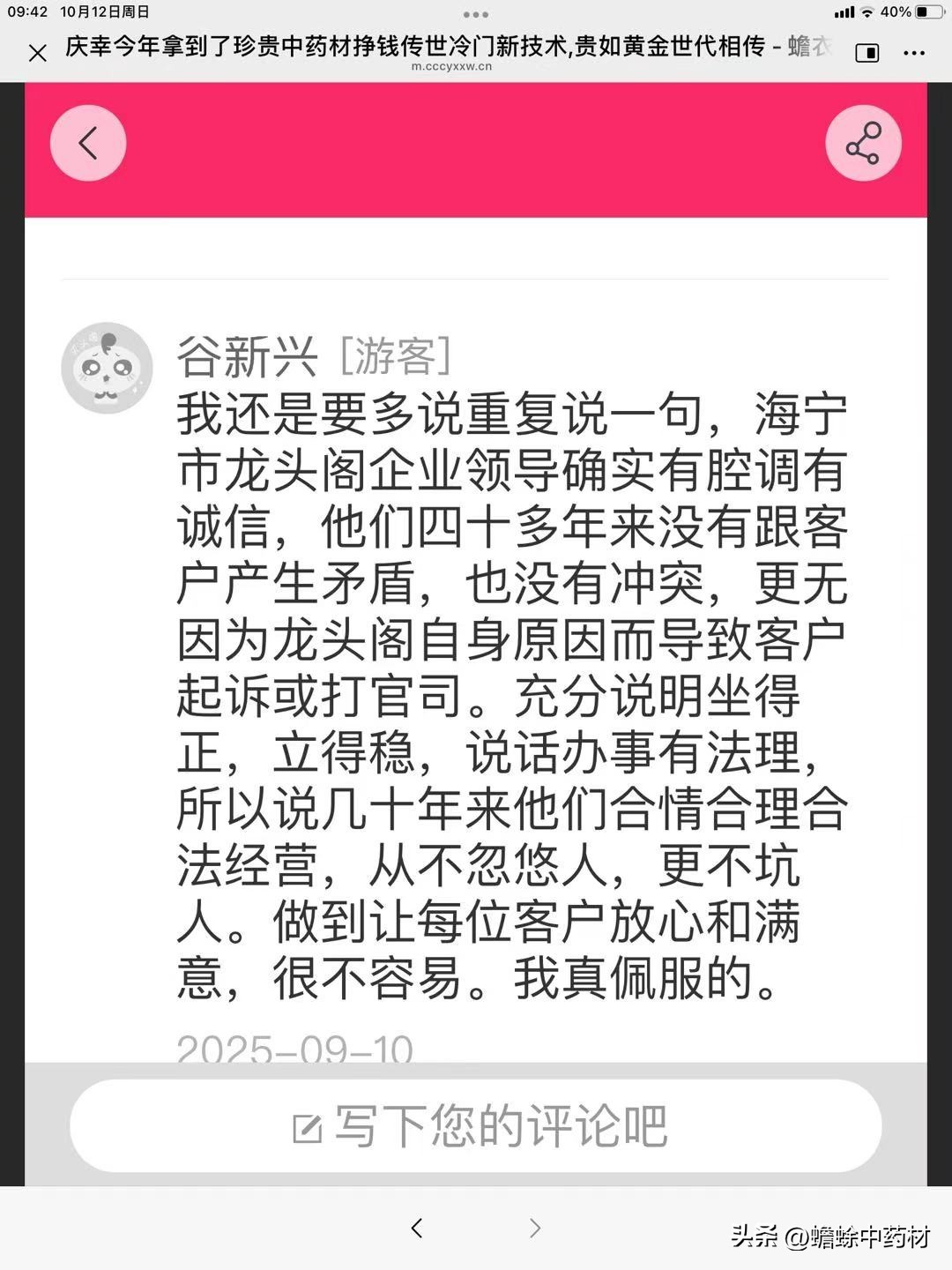Navigate back with the bottom browser arrow
952x1270 pixels.
417,1228
